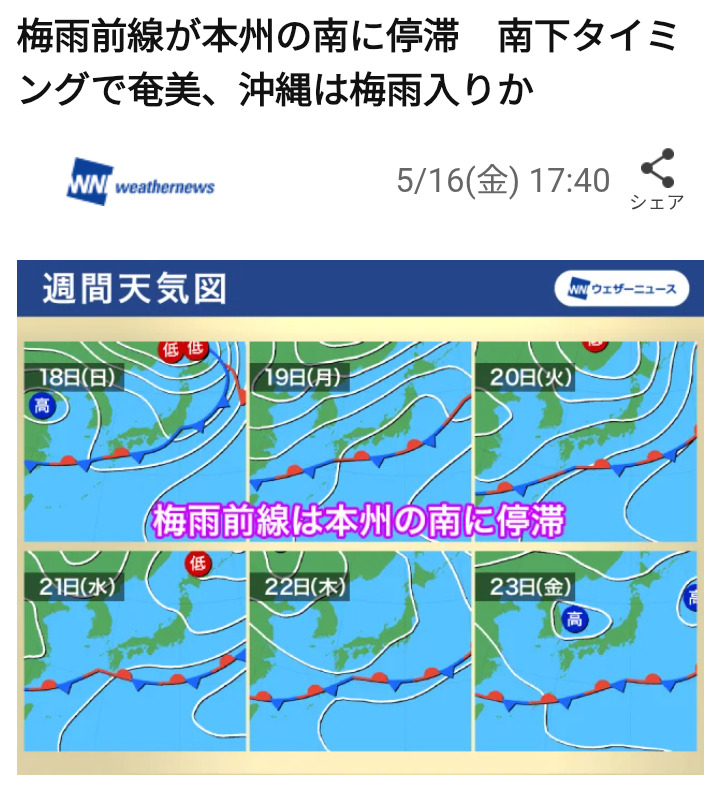Viewport: 720px width, 785px height.
Task: Open the weekly weather chart image
Action: (x=360, y=515)
